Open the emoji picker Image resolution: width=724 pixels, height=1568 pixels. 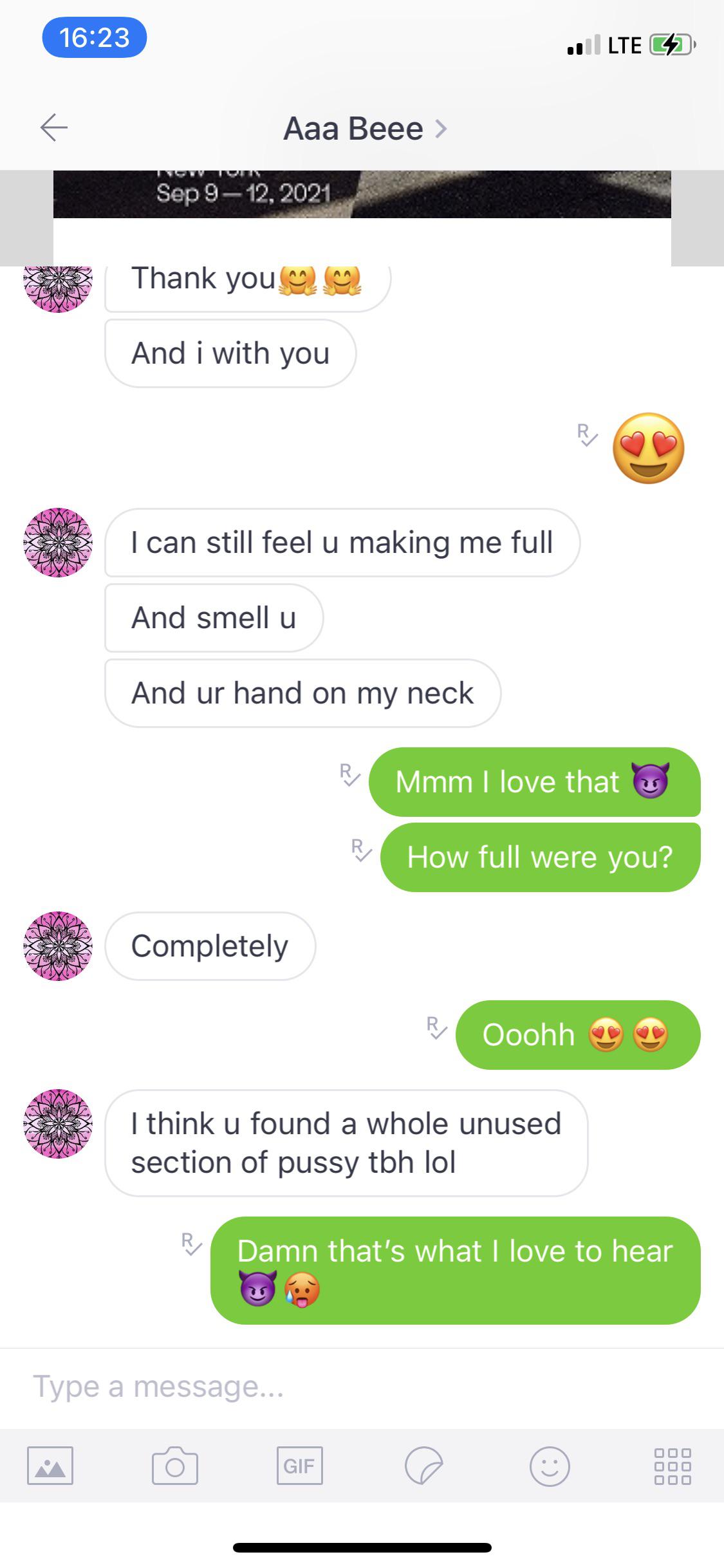click(x=549, y=1466)
